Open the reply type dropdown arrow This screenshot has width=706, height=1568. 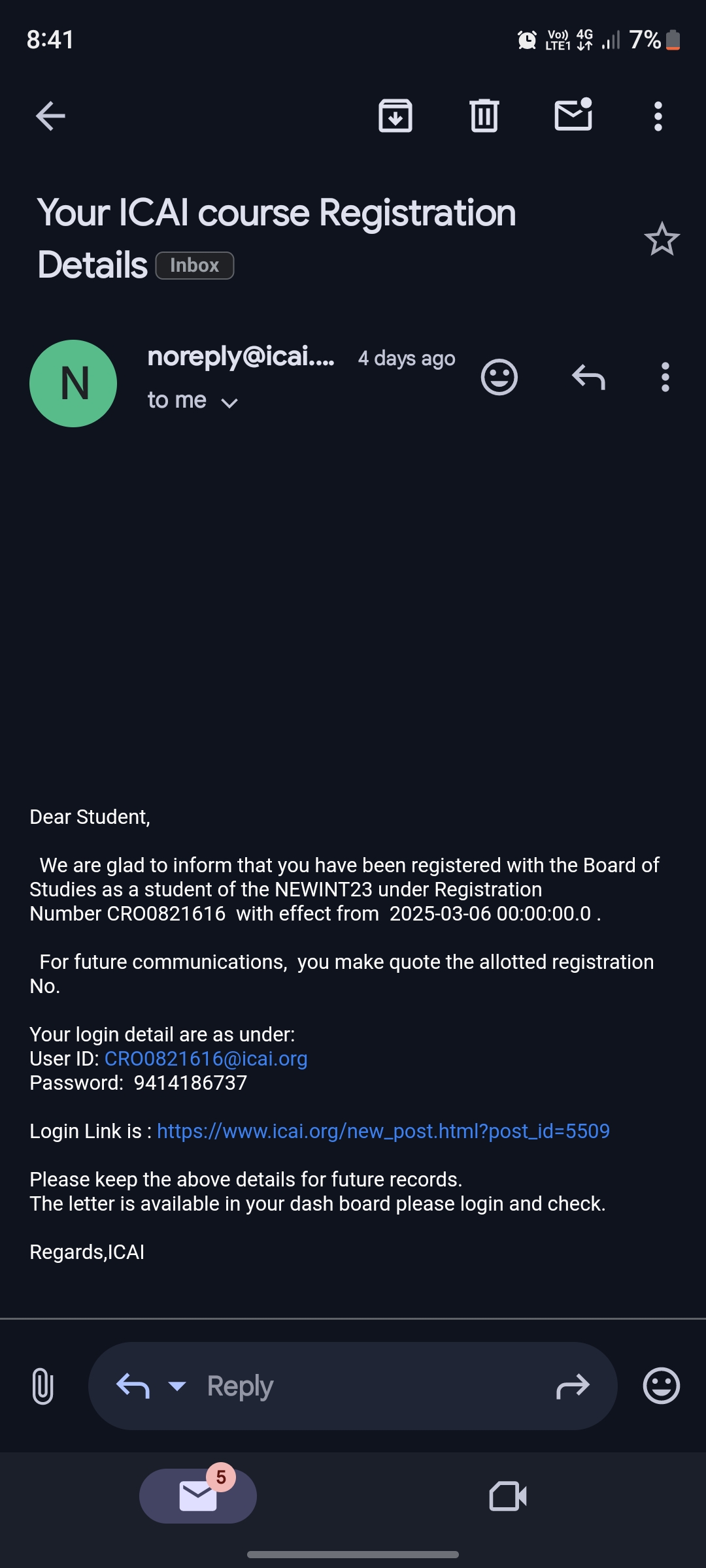click(x=177, y=1386)
